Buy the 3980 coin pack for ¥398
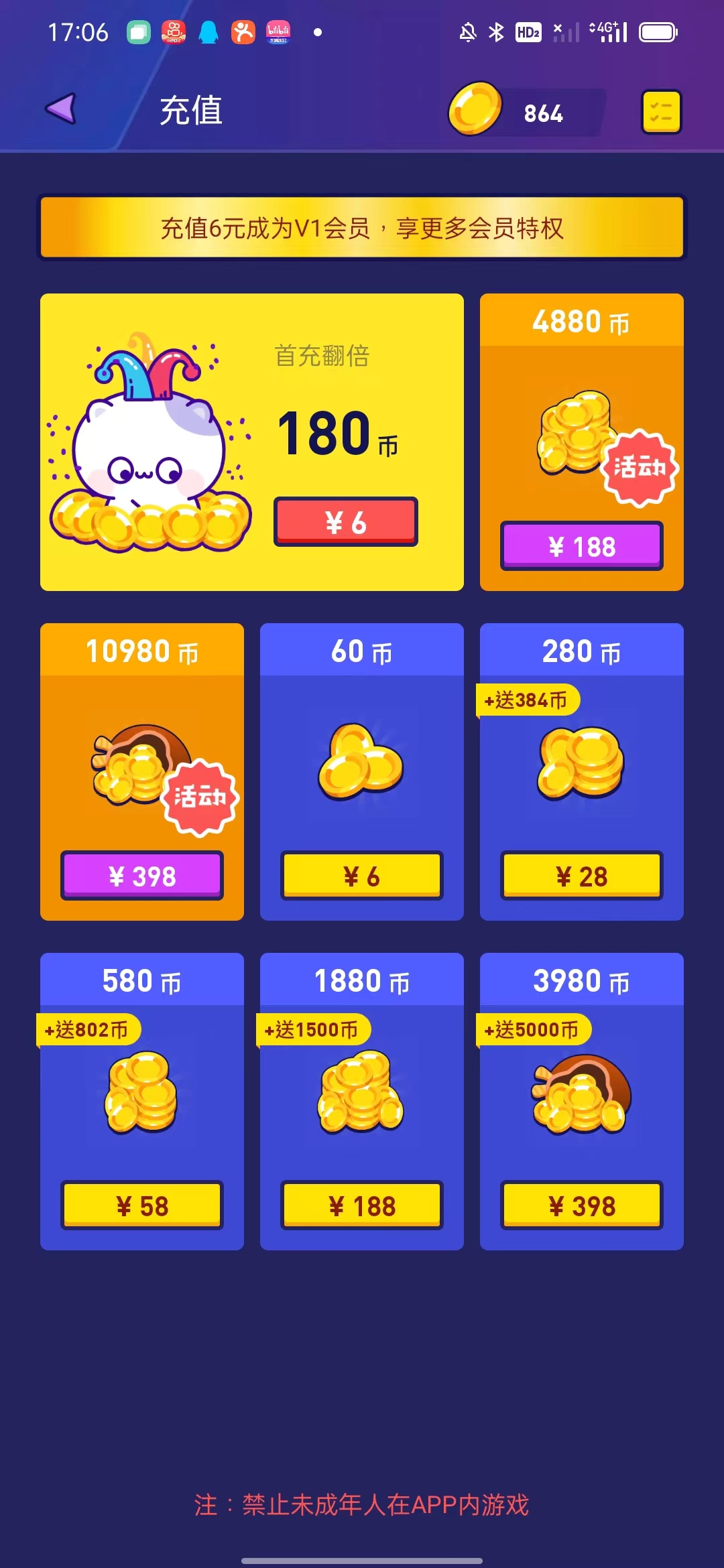 coord(581,1205)
